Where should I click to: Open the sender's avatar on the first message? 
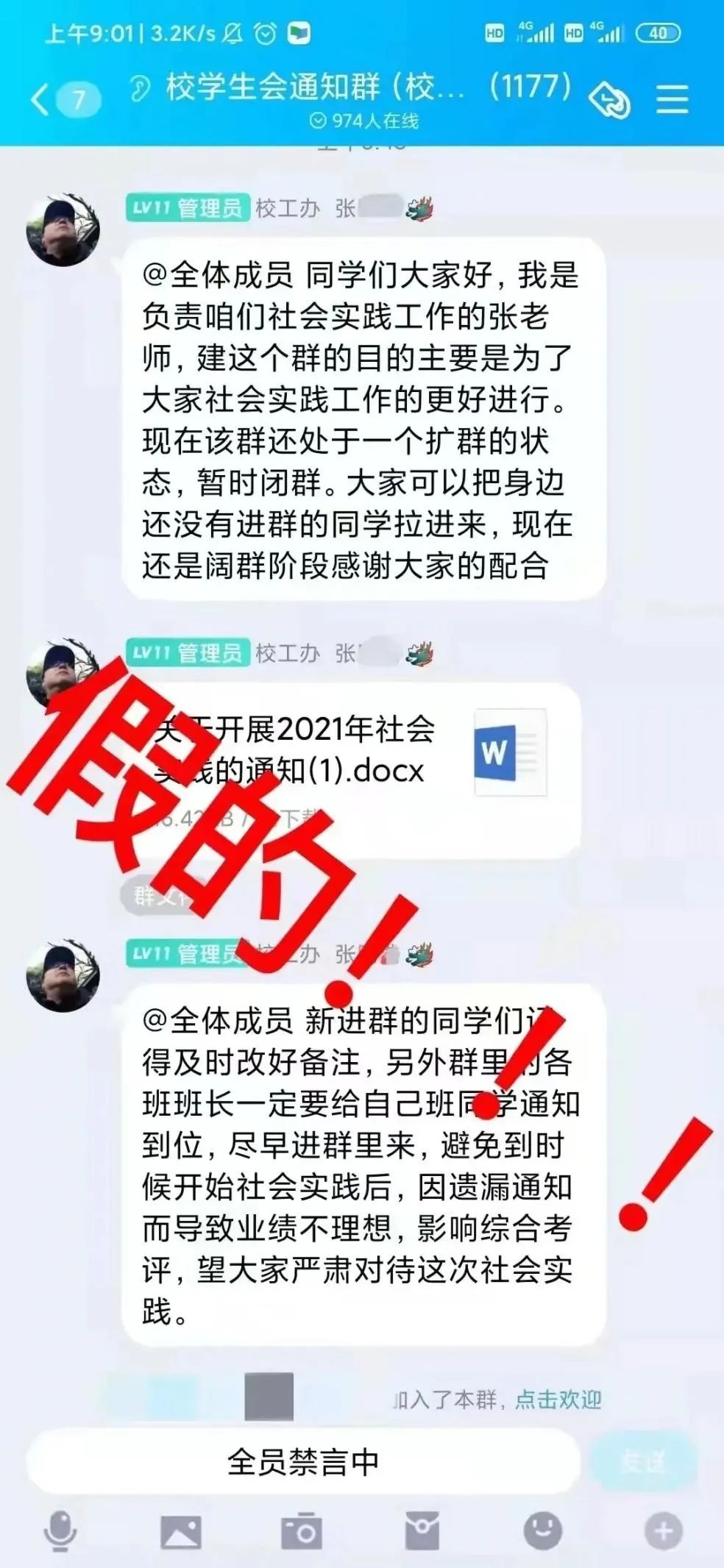[x=63, y=230]
